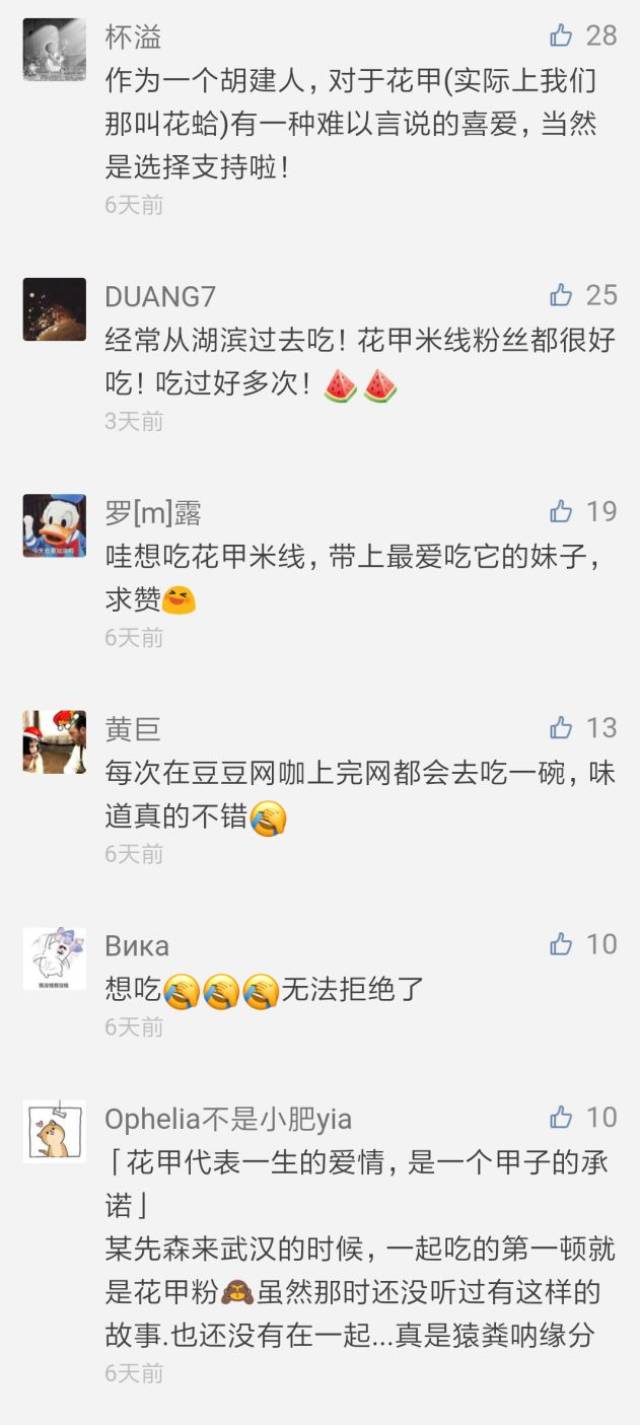Viewport: 640px width, 1425px height.
Task: Open Вика's avatar
Action: click(x=54, y=957)
